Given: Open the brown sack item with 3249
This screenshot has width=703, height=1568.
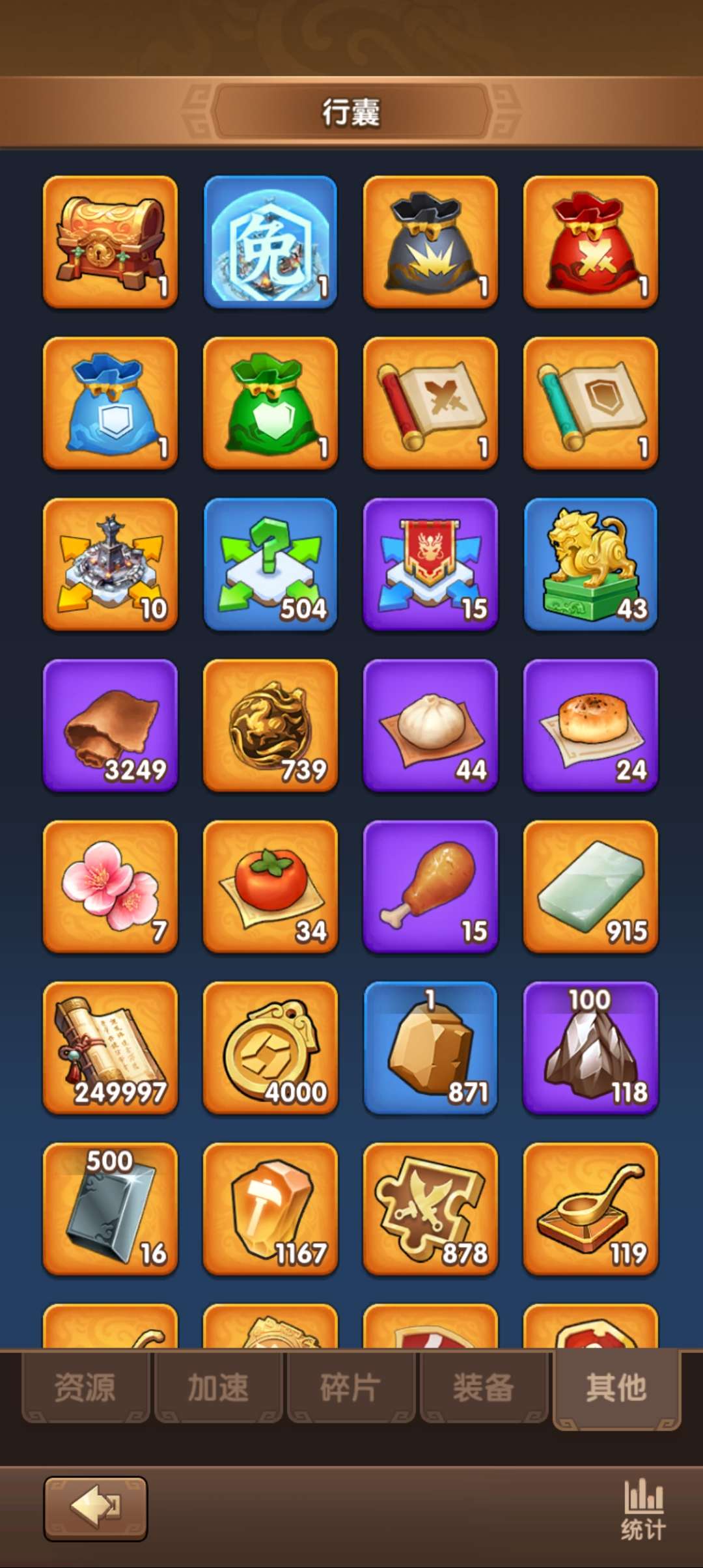Looking at the screenshot, I should pos(110,725).
